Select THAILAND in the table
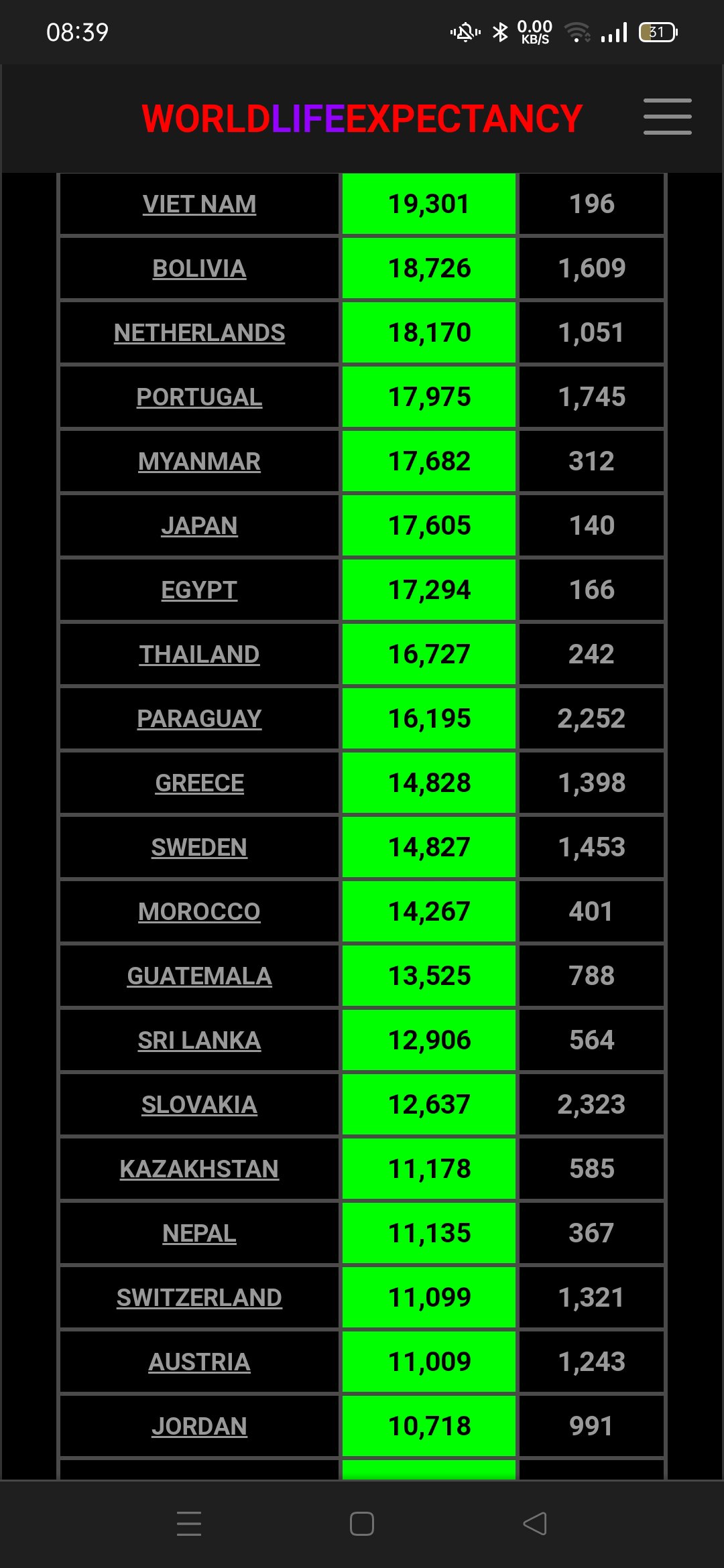The width and height of the screenshot is (724, 1568). 199,655
